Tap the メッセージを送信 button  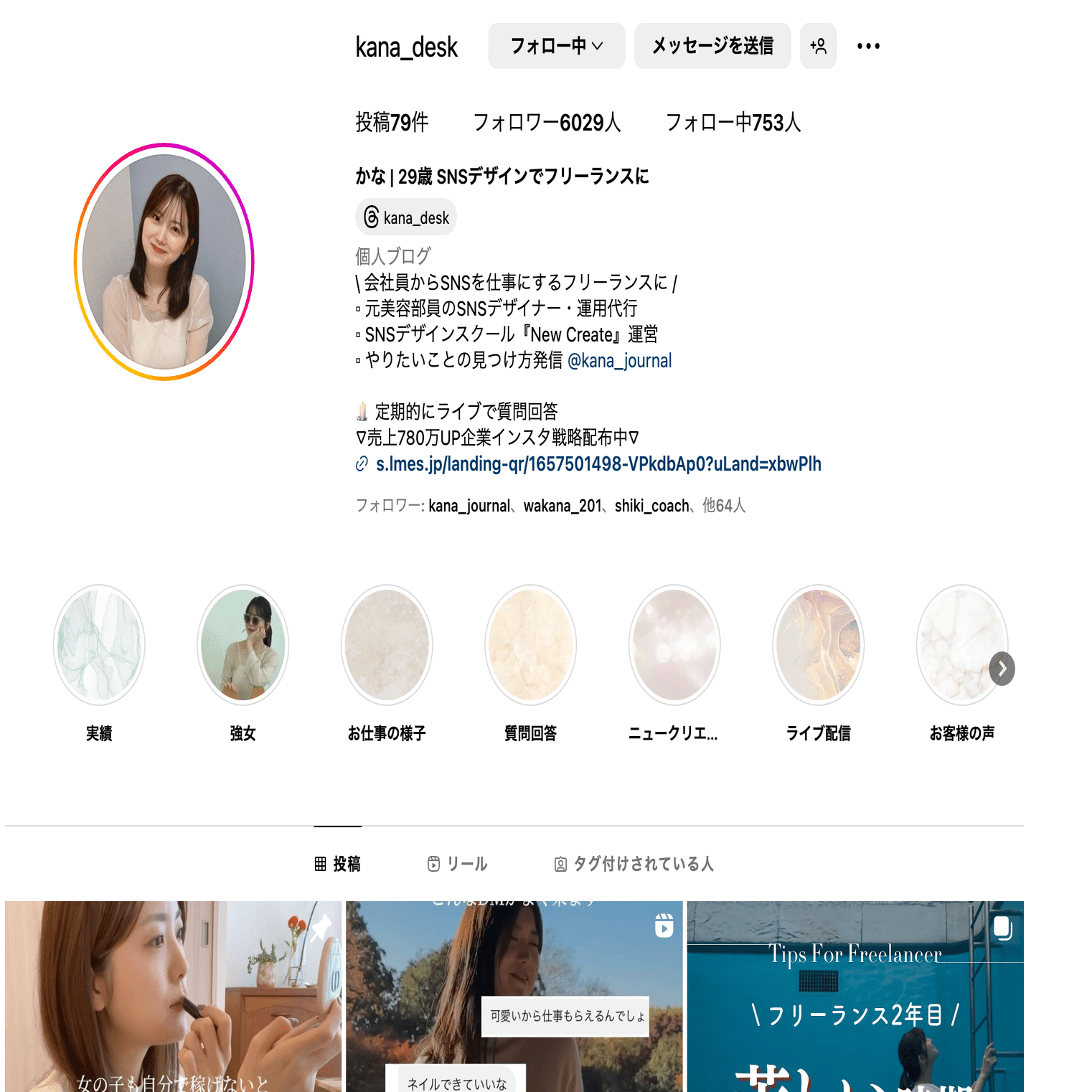click(x=712, y=46)
